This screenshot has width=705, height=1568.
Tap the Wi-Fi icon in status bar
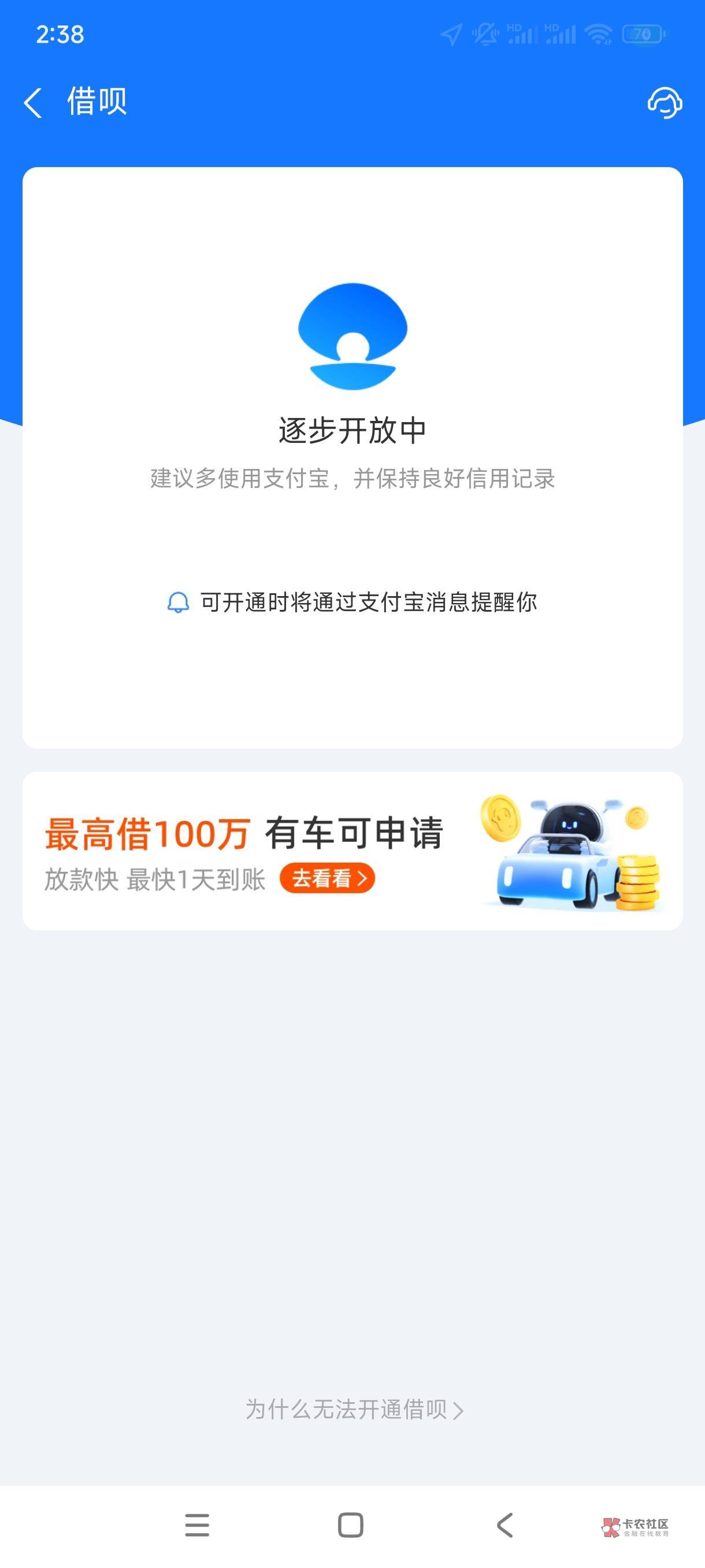[600, 35]
